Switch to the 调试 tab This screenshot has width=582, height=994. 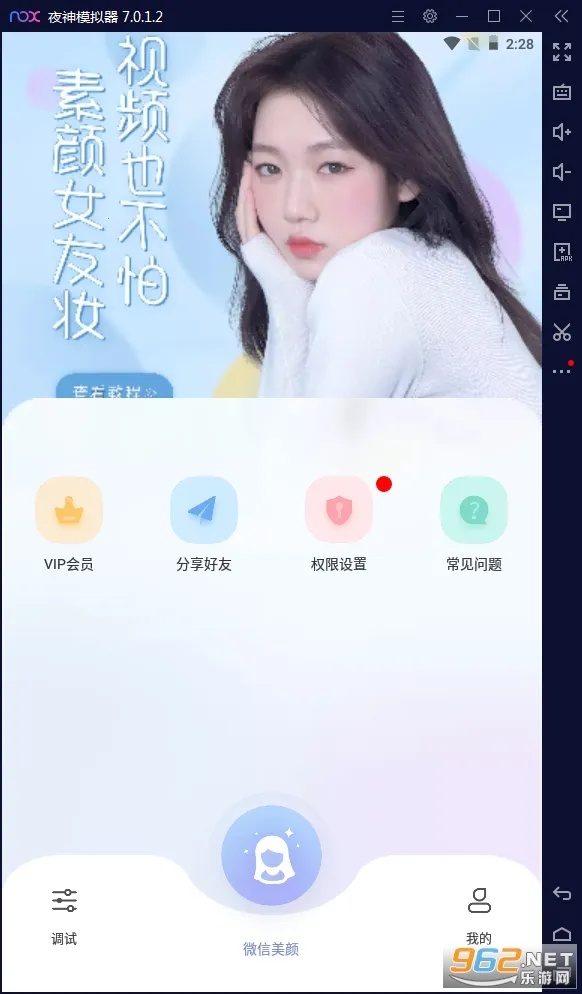[64, 917]
